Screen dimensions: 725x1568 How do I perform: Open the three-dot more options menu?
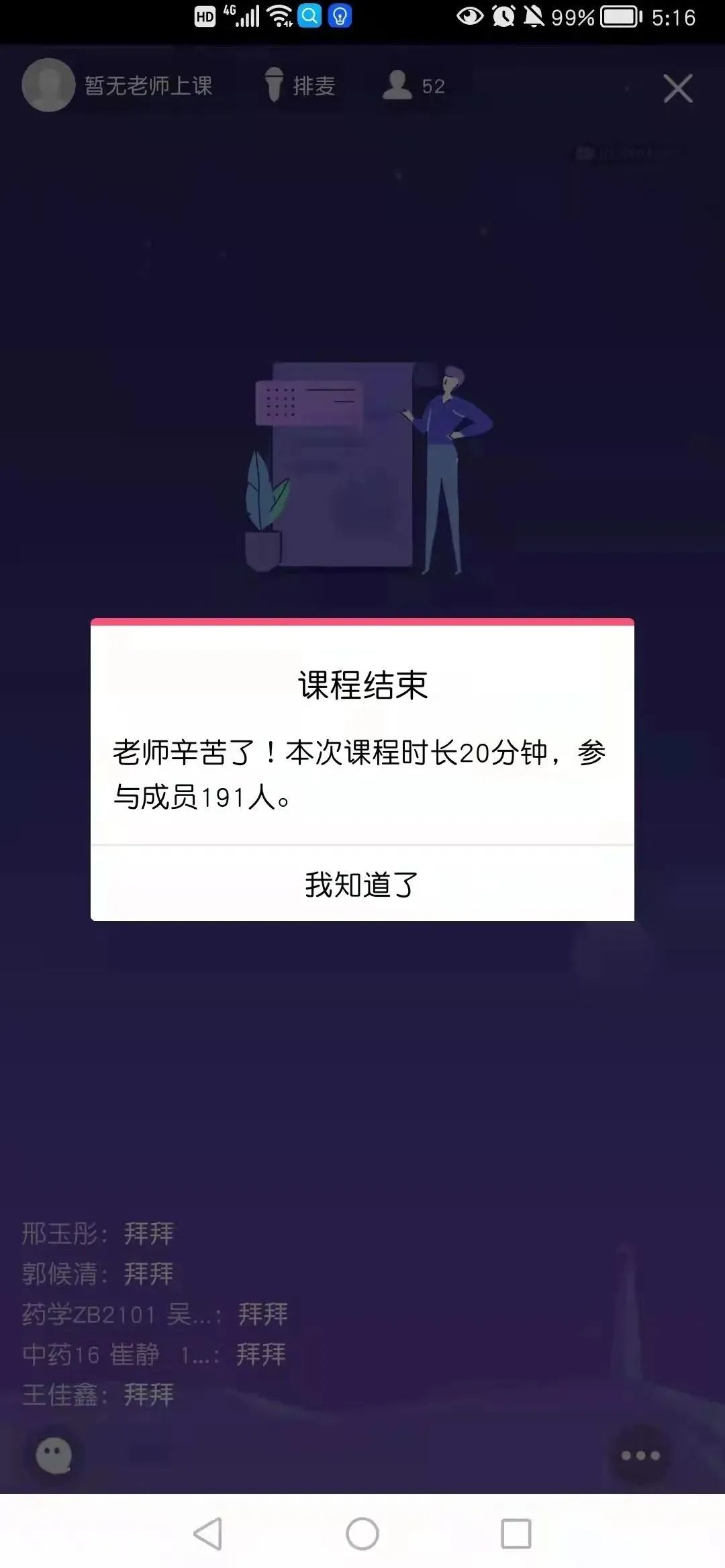(x=640, y=1455)
